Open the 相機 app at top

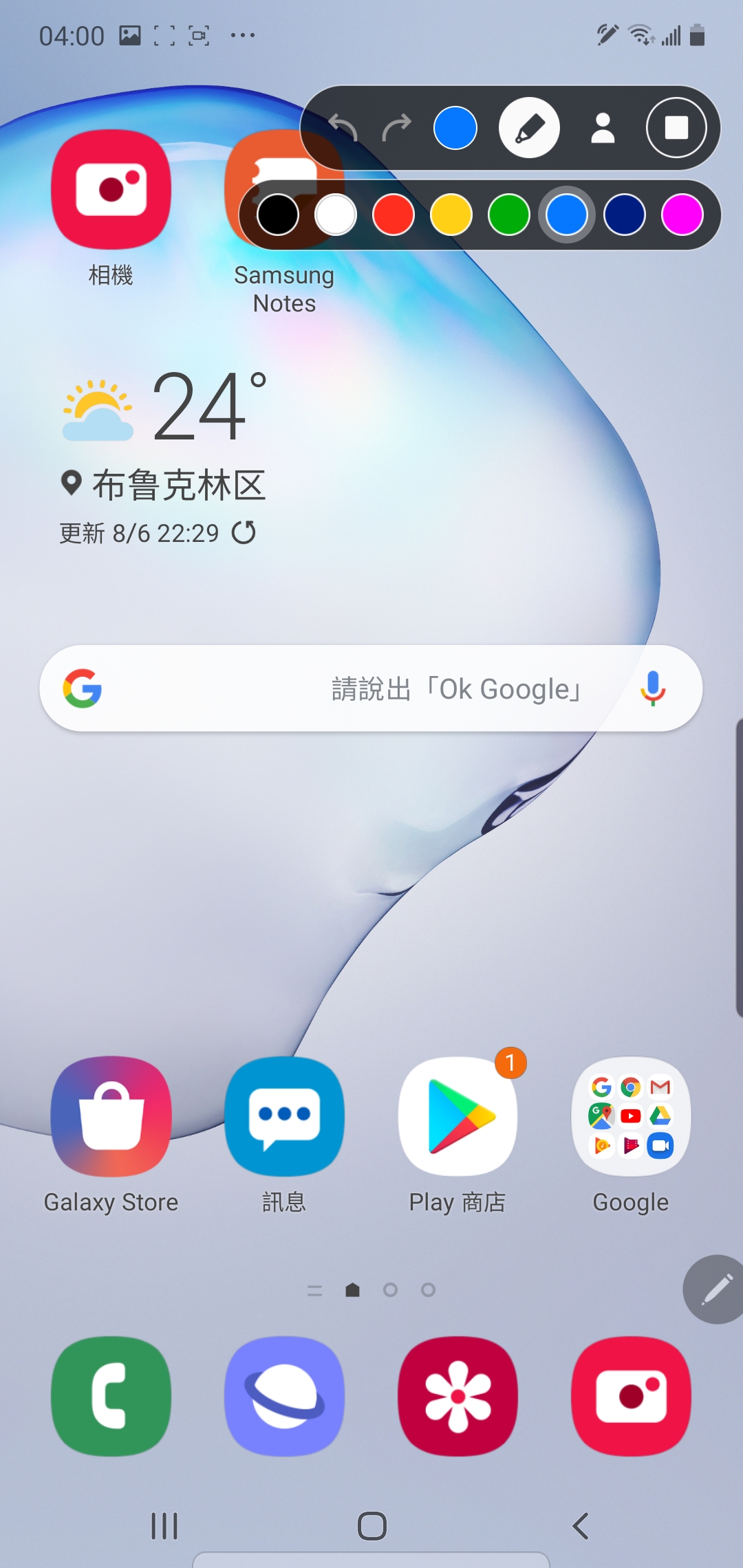pos(111,189)
